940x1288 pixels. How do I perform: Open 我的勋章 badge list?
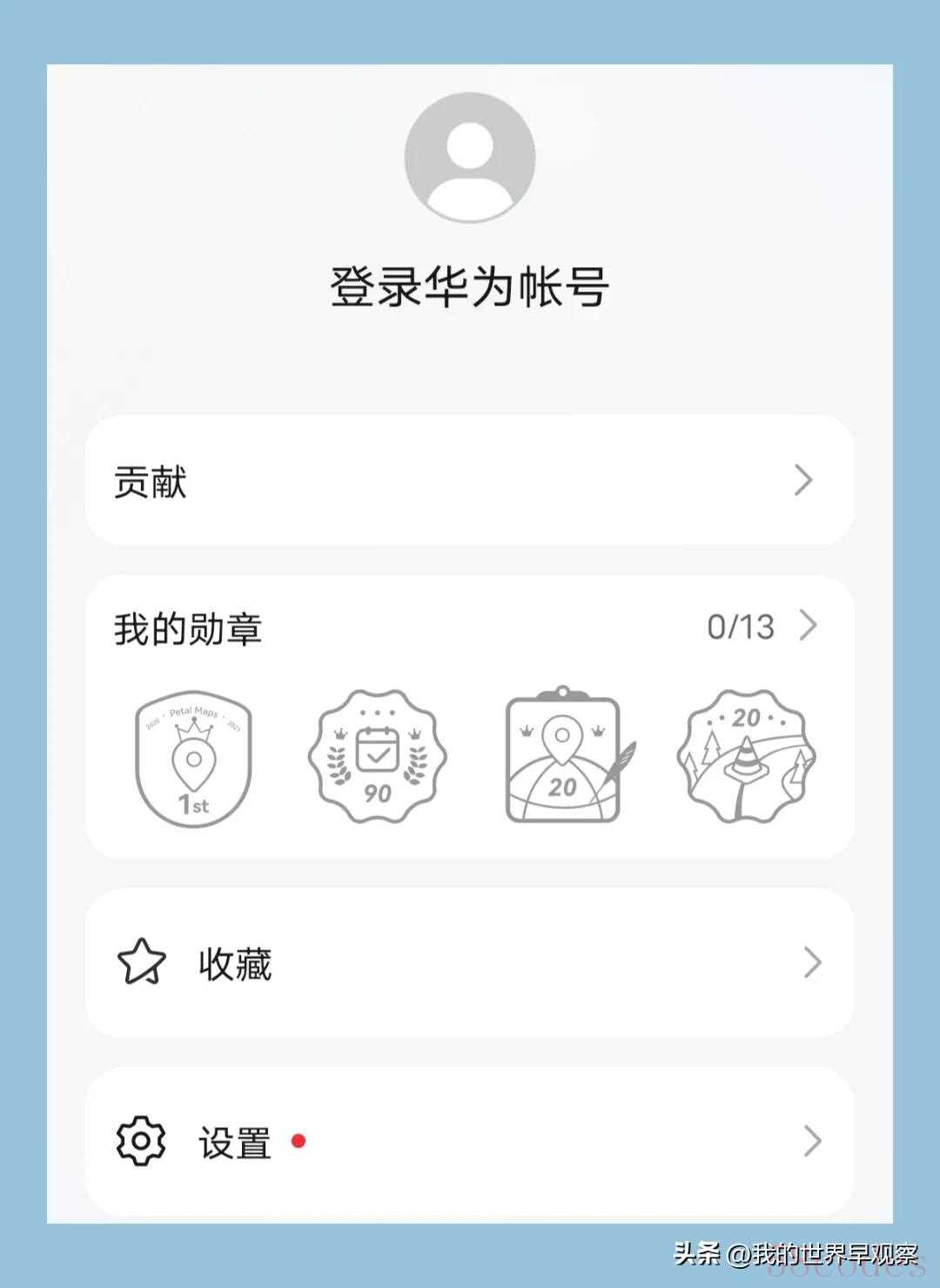point(469,627)
